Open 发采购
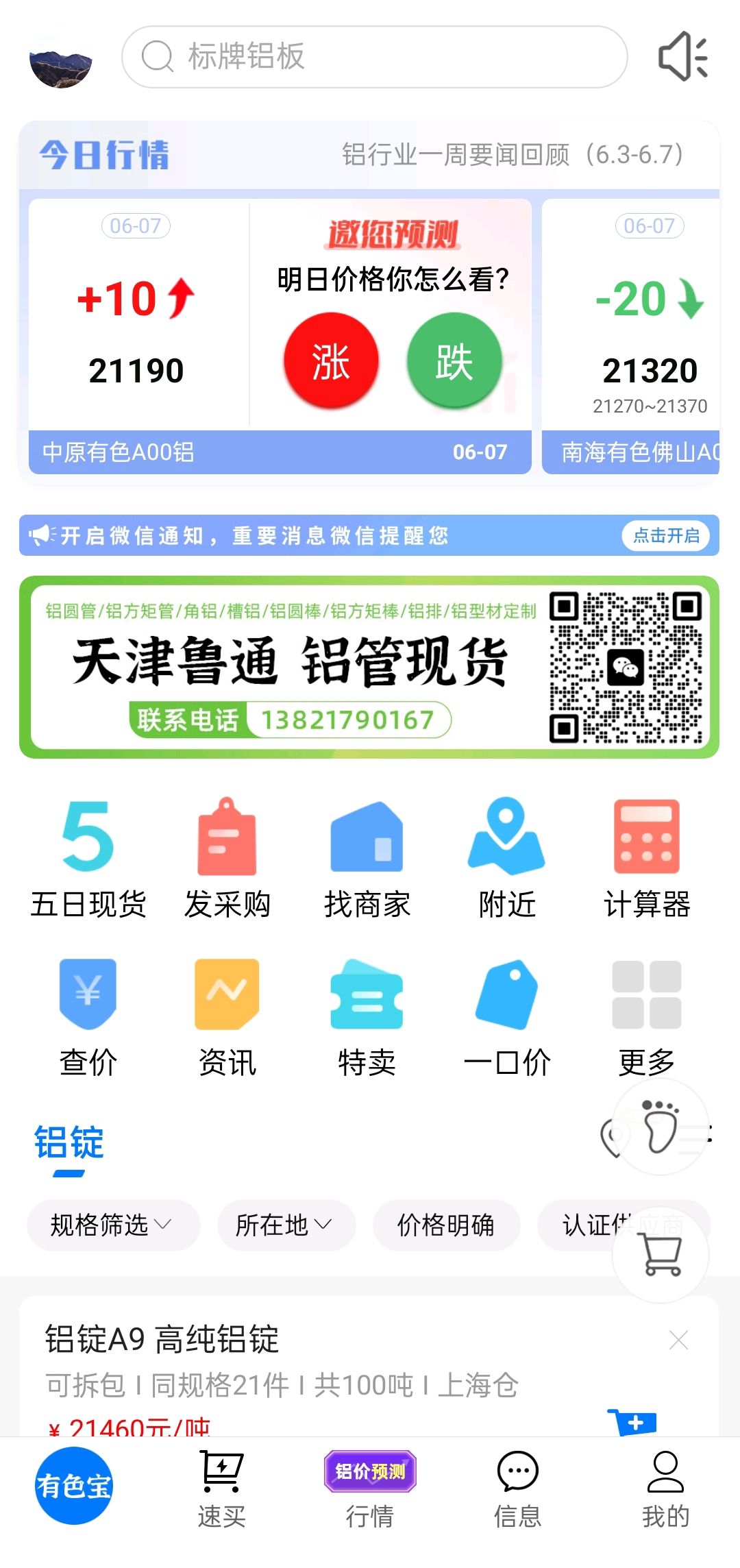Image resolution: width=740 pixels, height=1568 pixels. (227, 860)
